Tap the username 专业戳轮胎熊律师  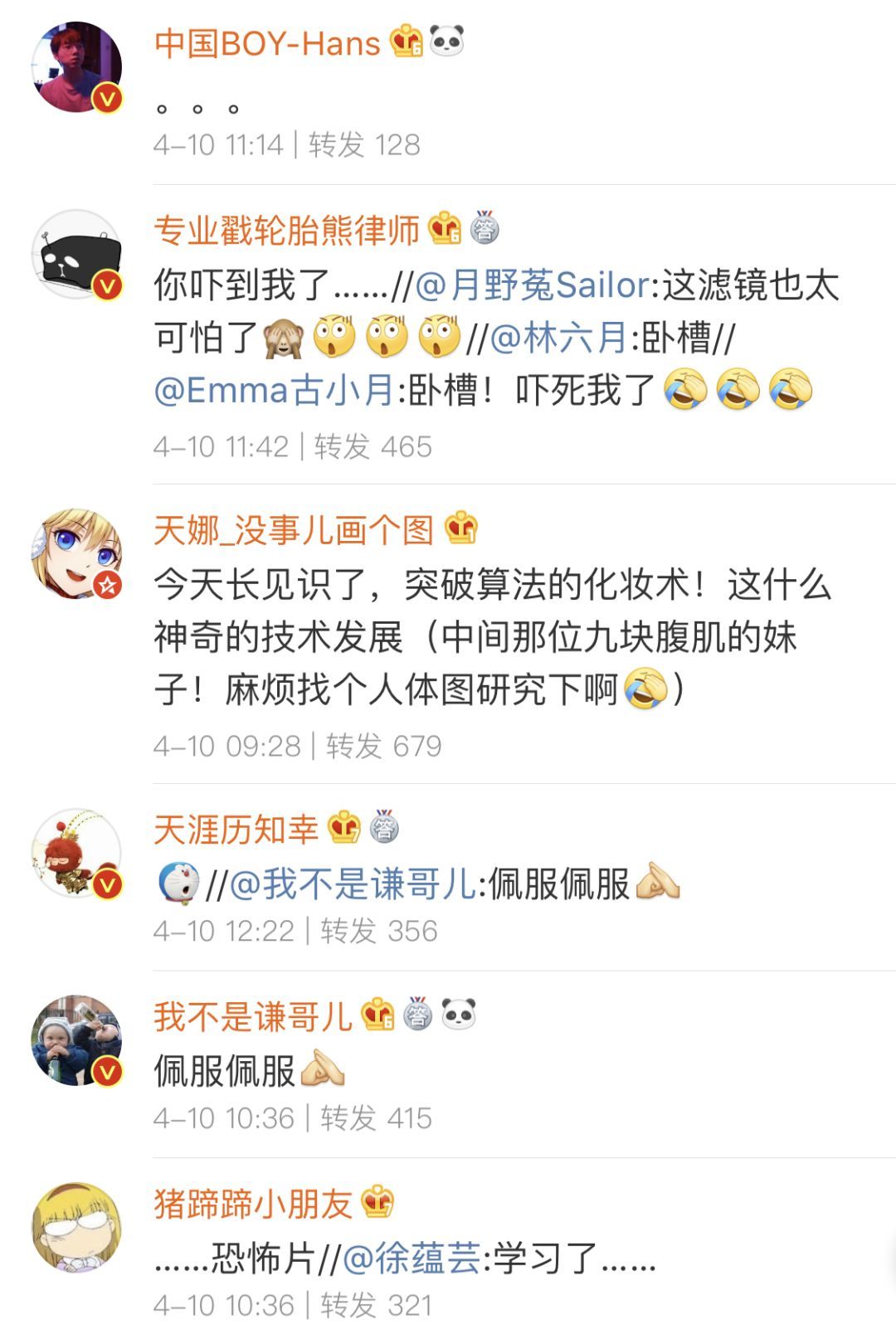pyautogui.click(x=286, y=230)
